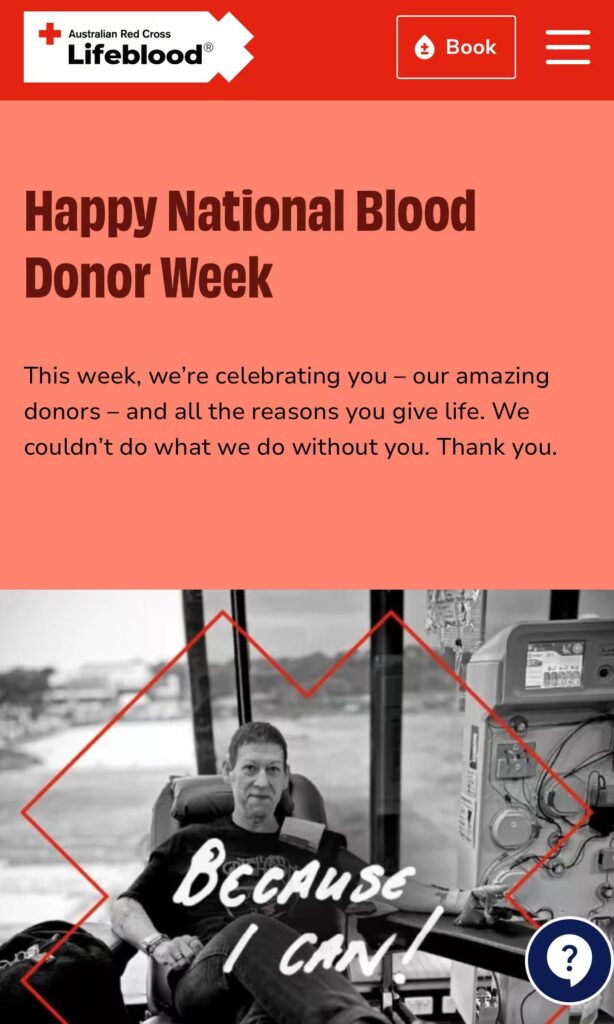
Task: Tap the Book appointment button
Action: point(456,47)
